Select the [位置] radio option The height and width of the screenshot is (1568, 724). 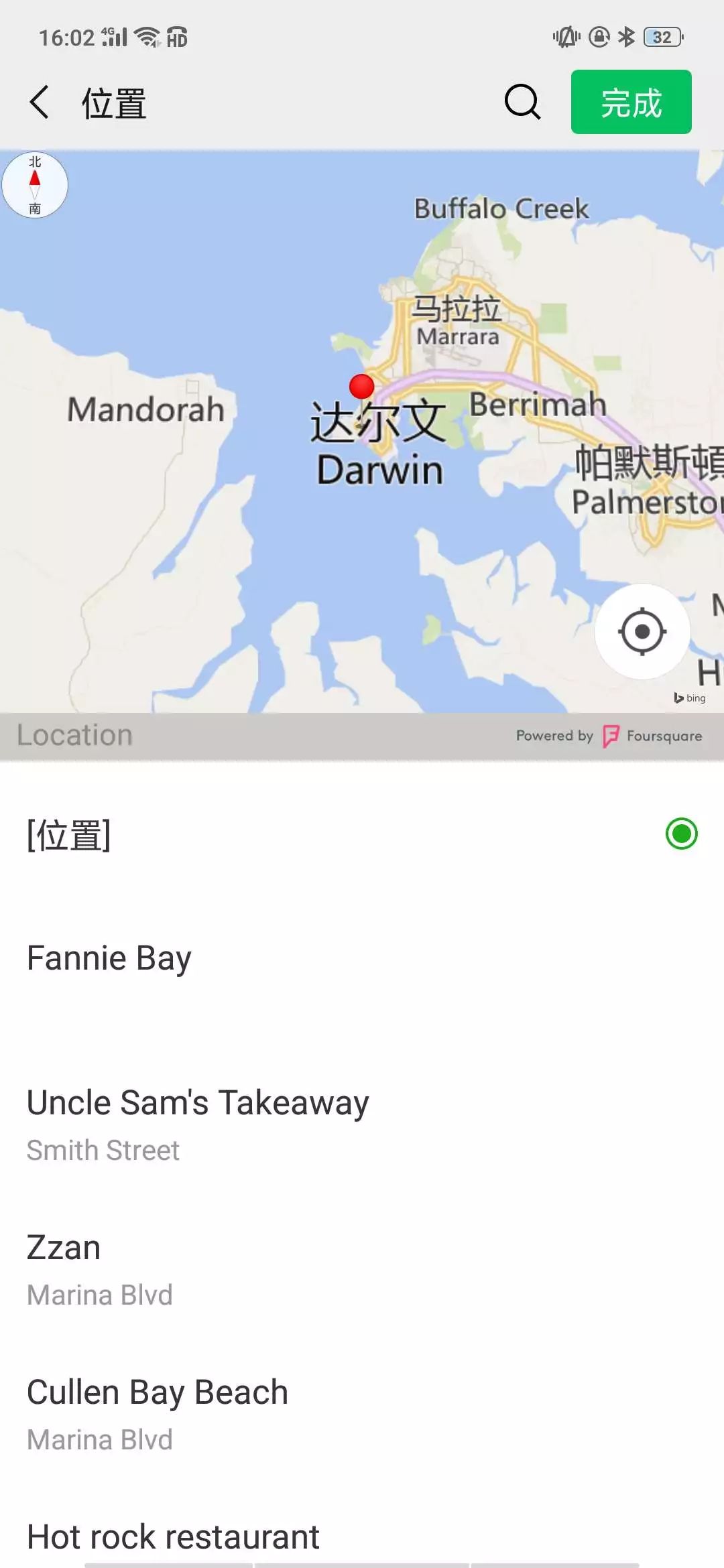point(681,834)
